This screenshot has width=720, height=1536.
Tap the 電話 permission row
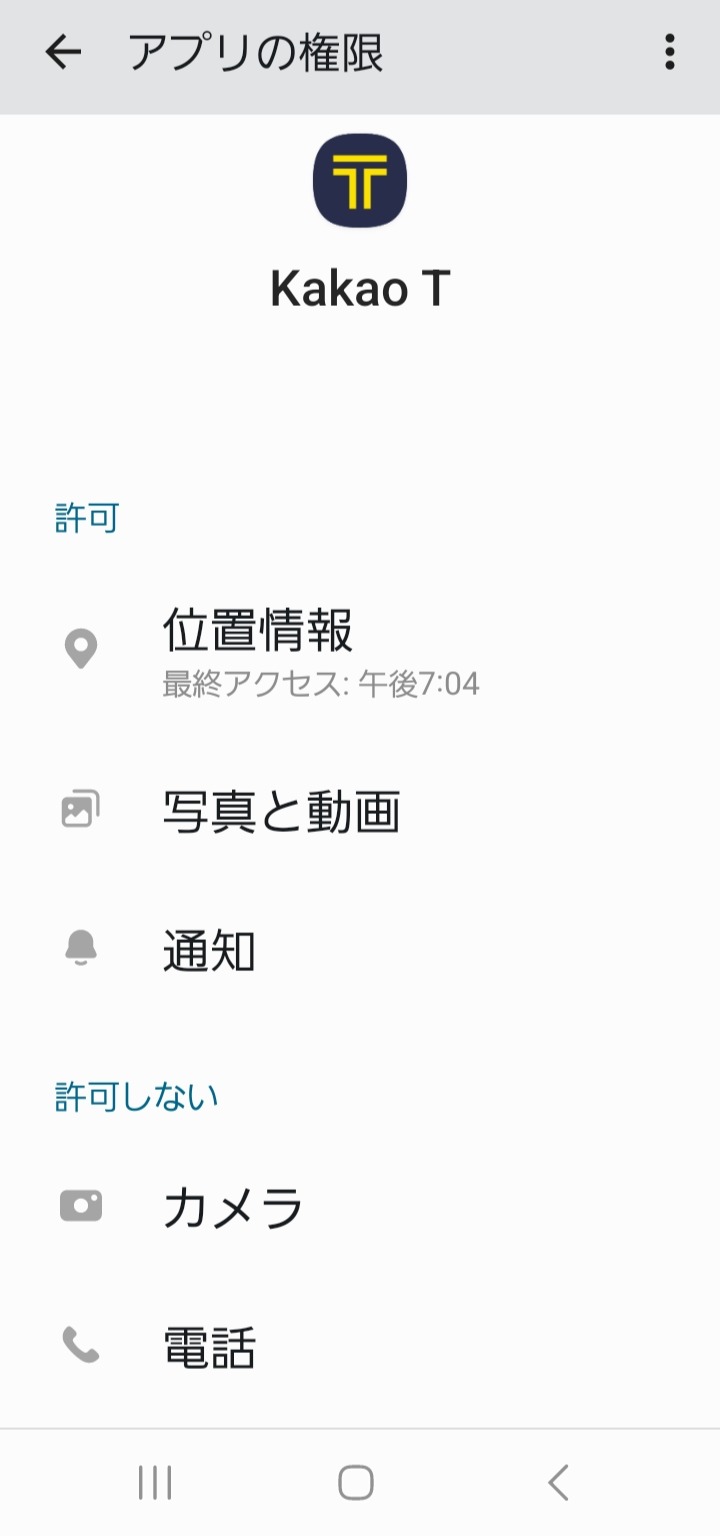[x=360, y=1346]
